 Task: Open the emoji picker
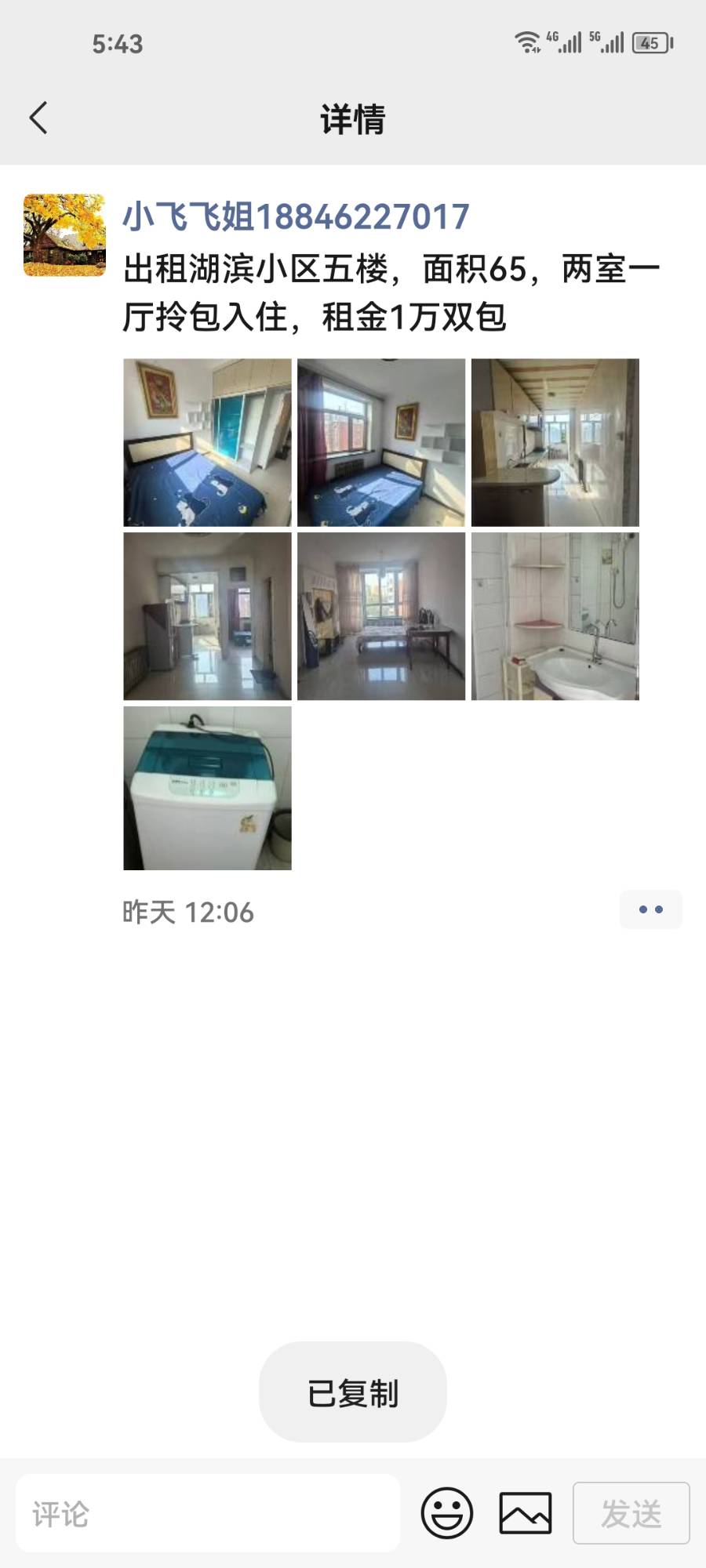(x=447, y=1513)
